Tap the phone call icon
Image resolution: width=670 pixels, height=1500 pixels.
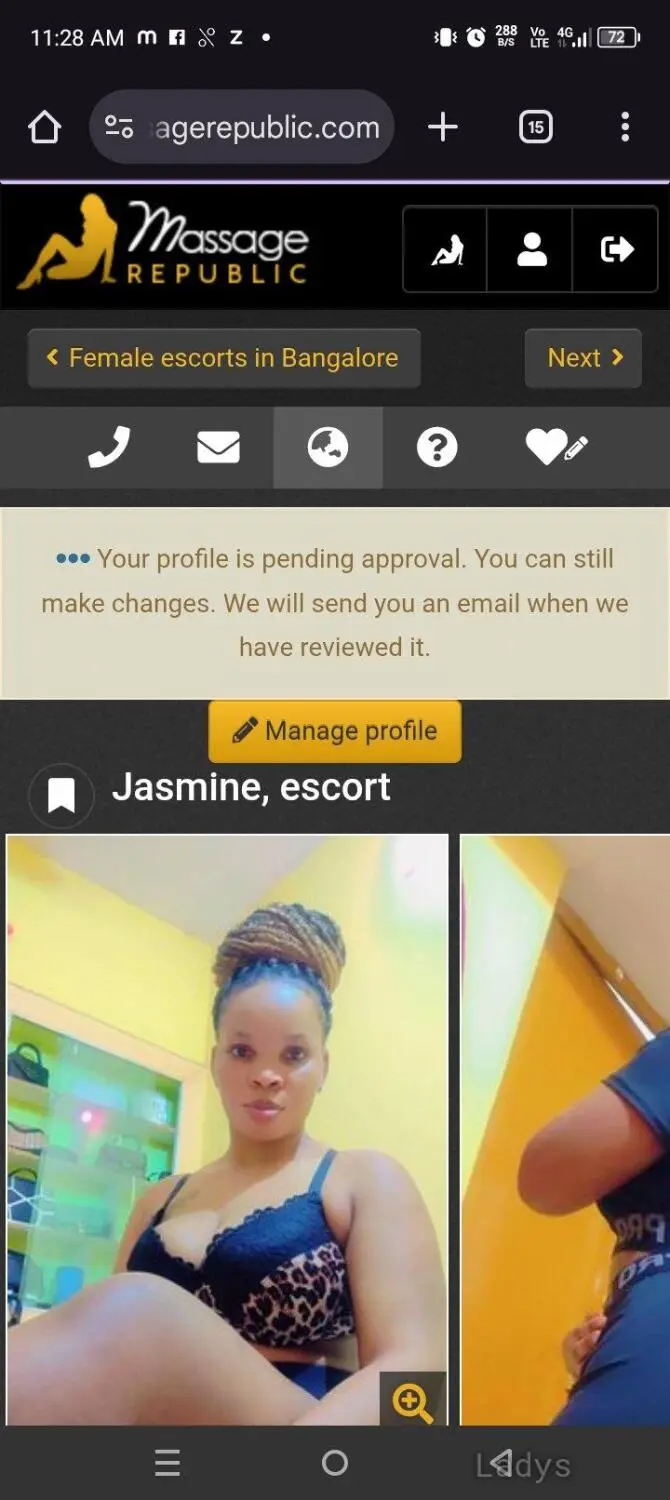[x=109, y=447]
